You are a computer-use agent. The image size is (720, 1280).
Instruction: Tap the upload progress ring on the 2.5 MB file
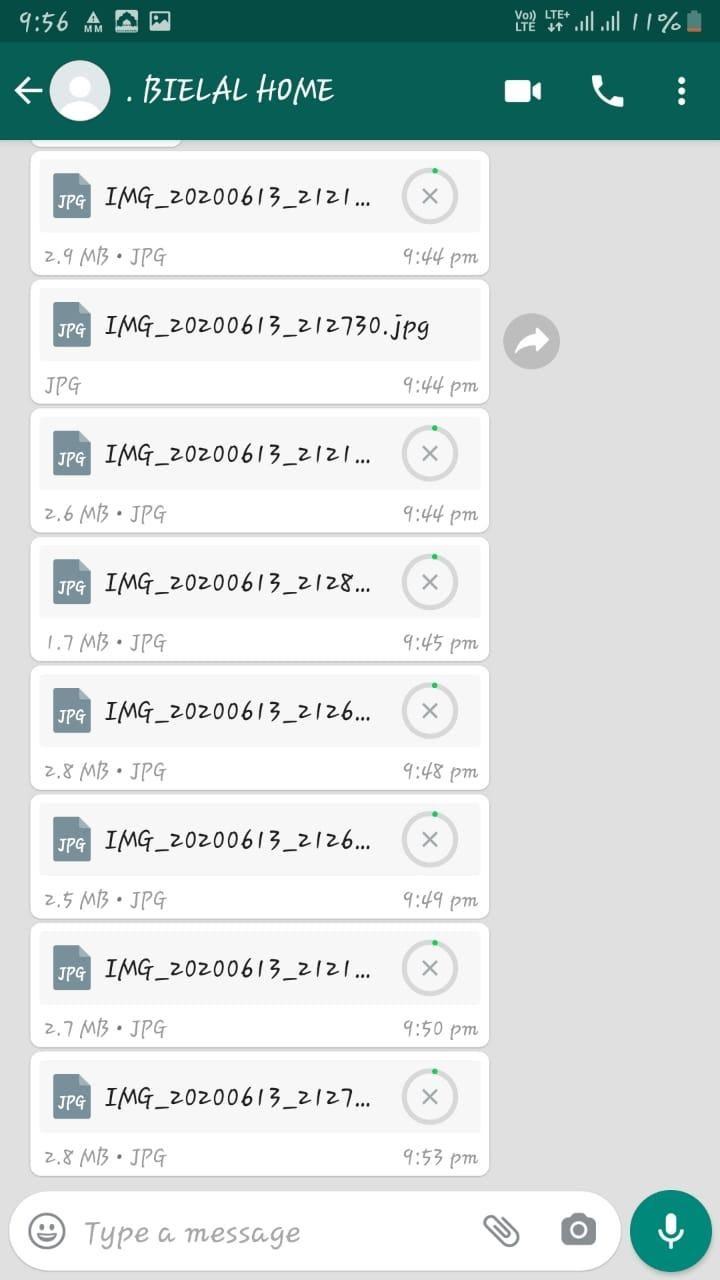click(x=430, y=839)
